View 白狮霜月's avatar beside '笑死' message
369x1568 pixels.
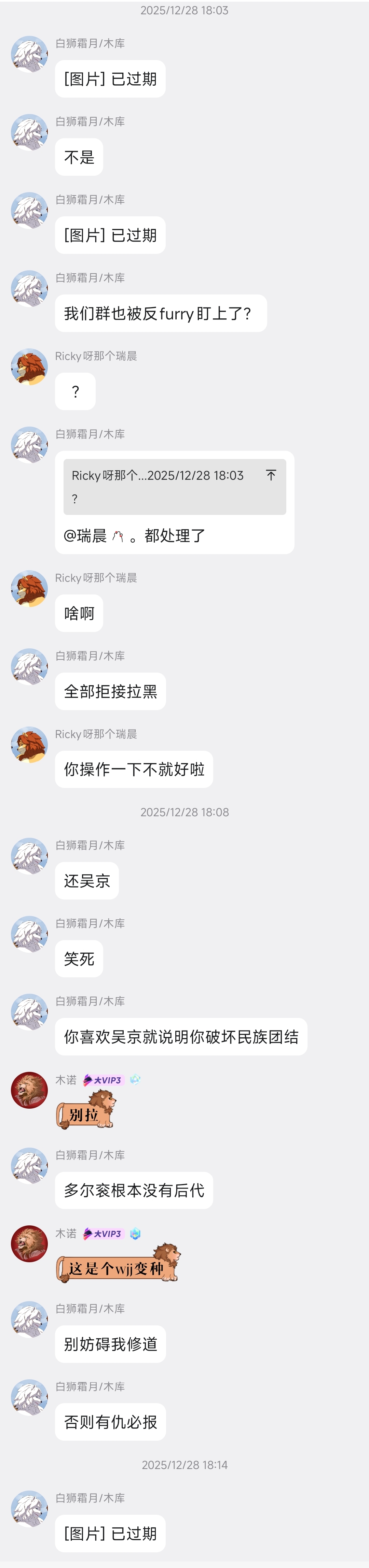point(29,934)
